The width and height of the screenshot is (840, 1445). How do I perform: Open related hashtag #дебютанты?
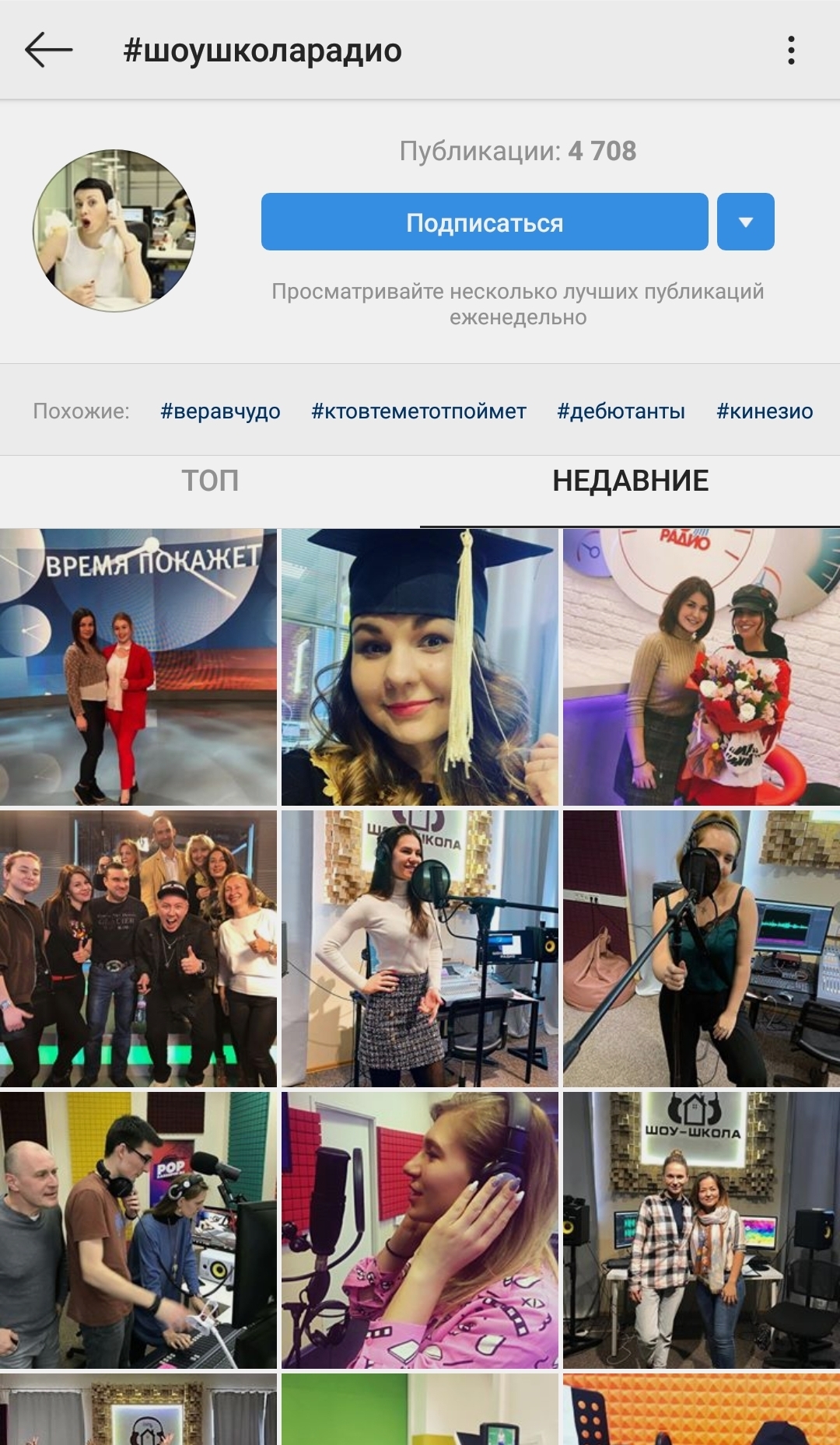coord(621,411)
